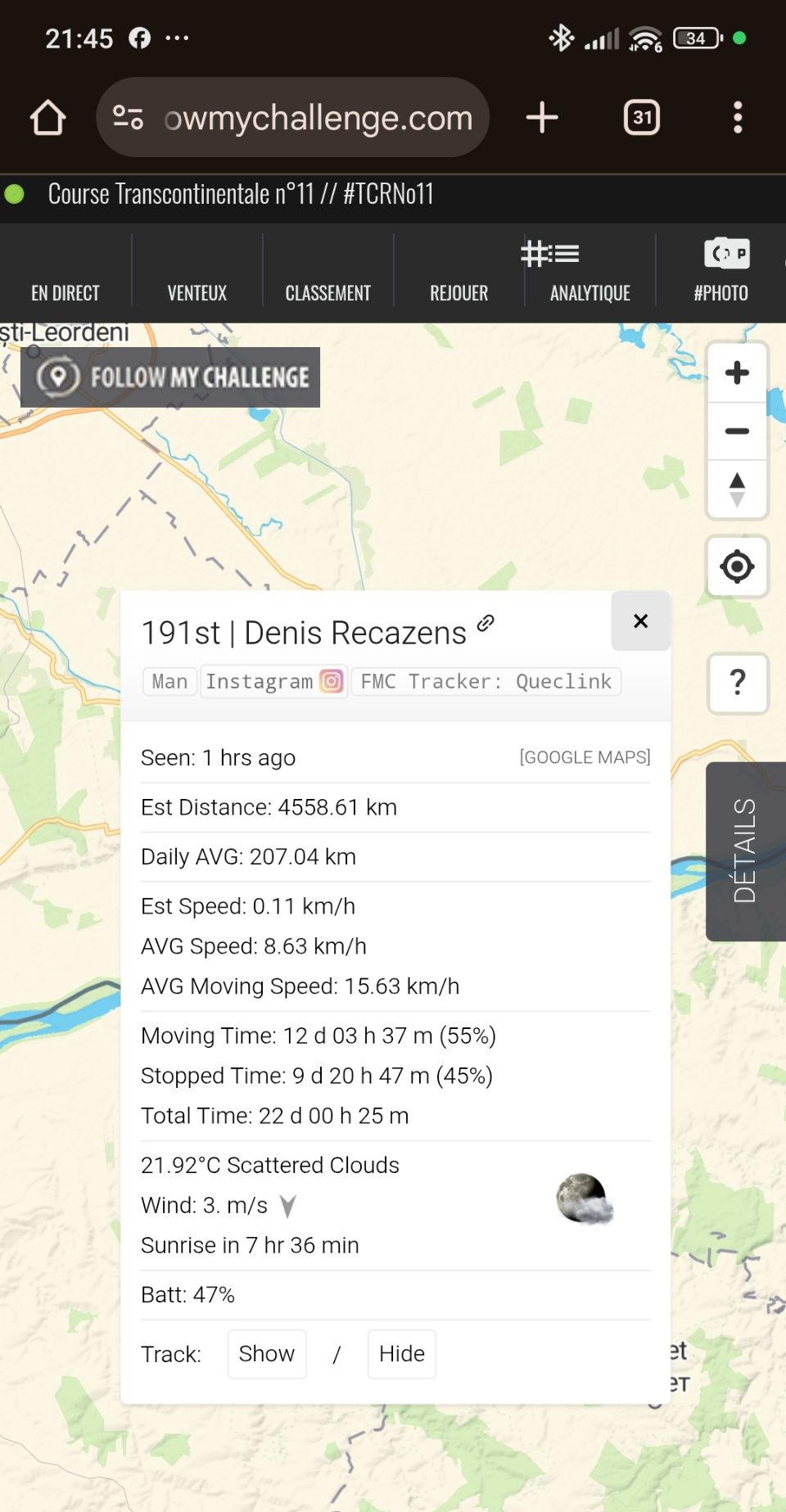Reset the map compass bearing
786x1512 pixels.
pos(737,490)
